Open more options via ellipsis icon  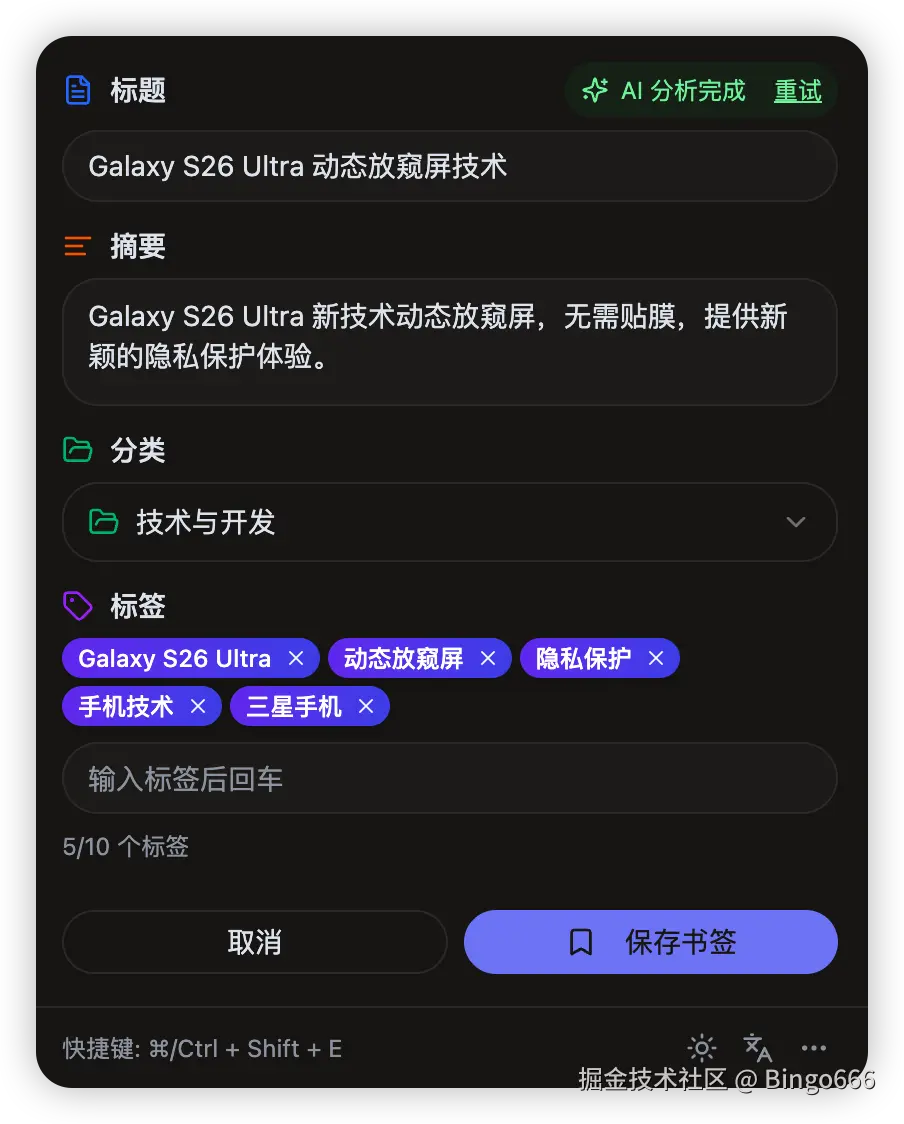click(x=813, y=1048)
